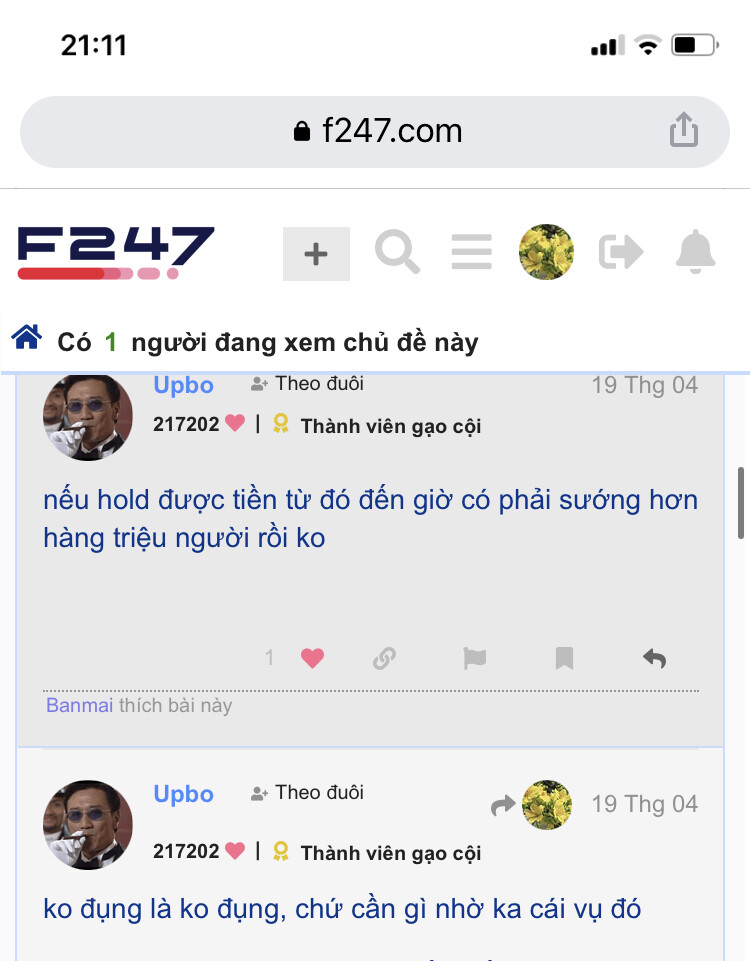
Task: Reply to the hold được tiền post
Action: pyautogui.click(x=654, y=658)
